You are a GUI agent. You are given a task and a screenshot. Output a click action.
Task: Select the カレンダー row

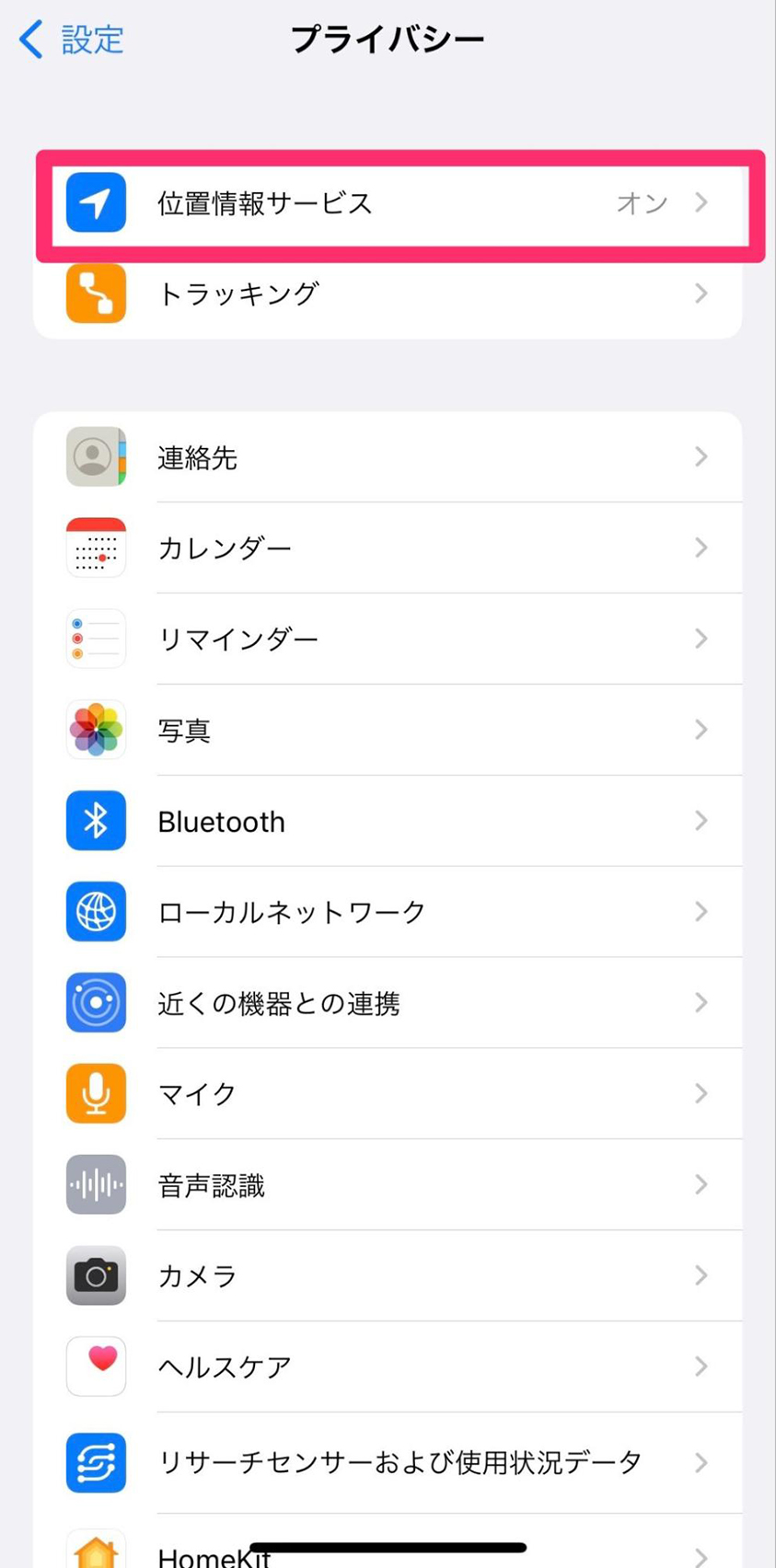[x=388, y=548]
